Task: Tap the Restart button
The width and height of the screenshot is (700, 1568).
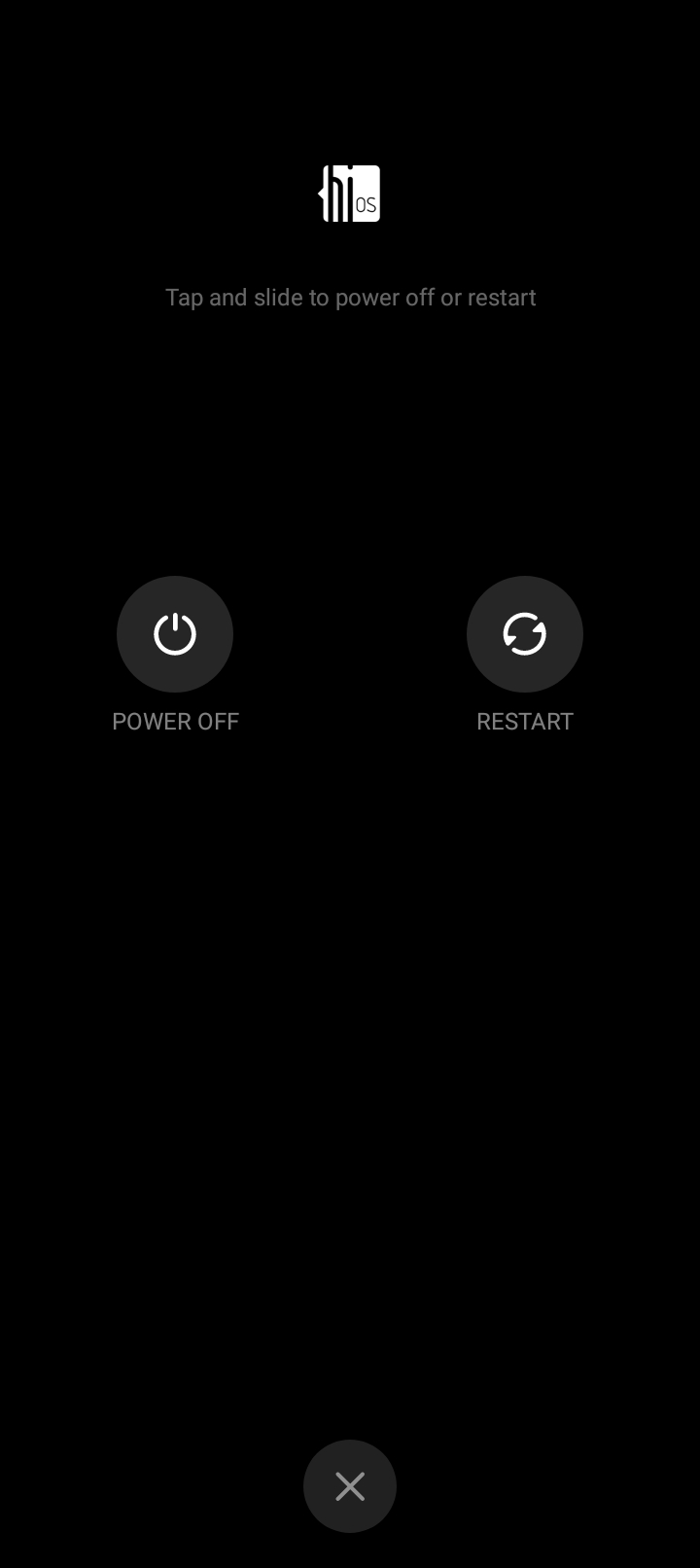Action: pyautogui.click(x=525, y=634)
